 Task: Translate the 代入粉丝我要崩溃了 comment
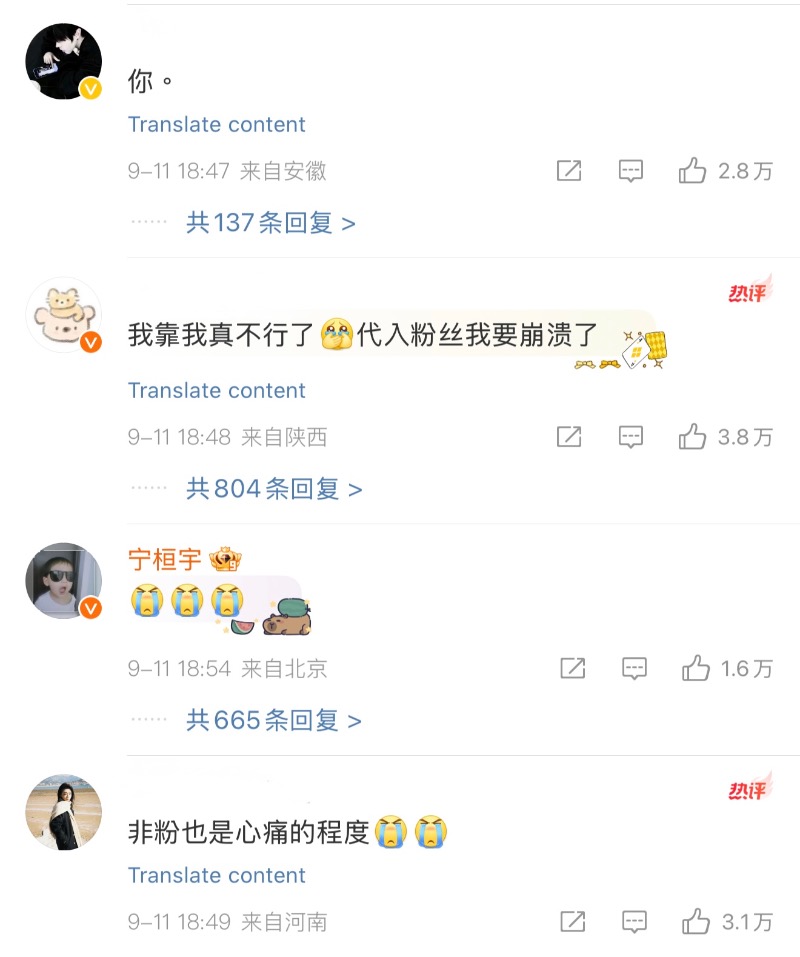point(216,391)
